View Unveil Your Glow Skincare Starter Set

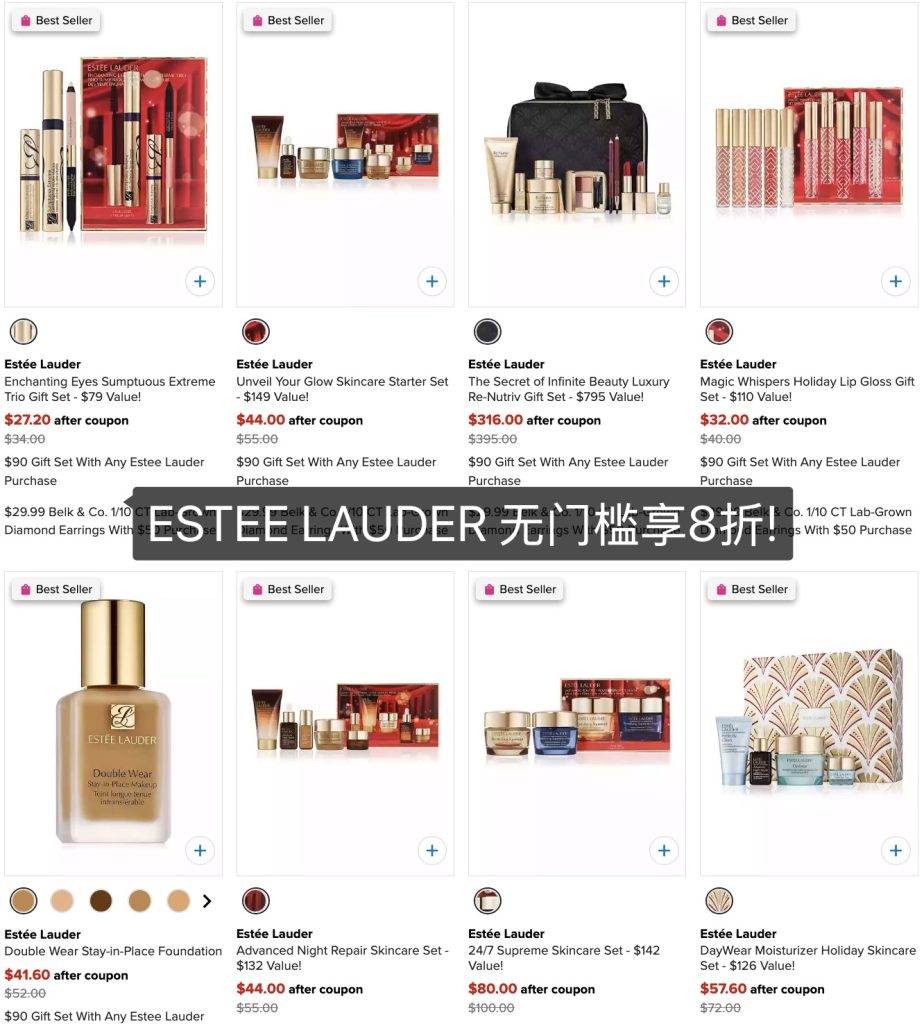[x=342, y=389]
